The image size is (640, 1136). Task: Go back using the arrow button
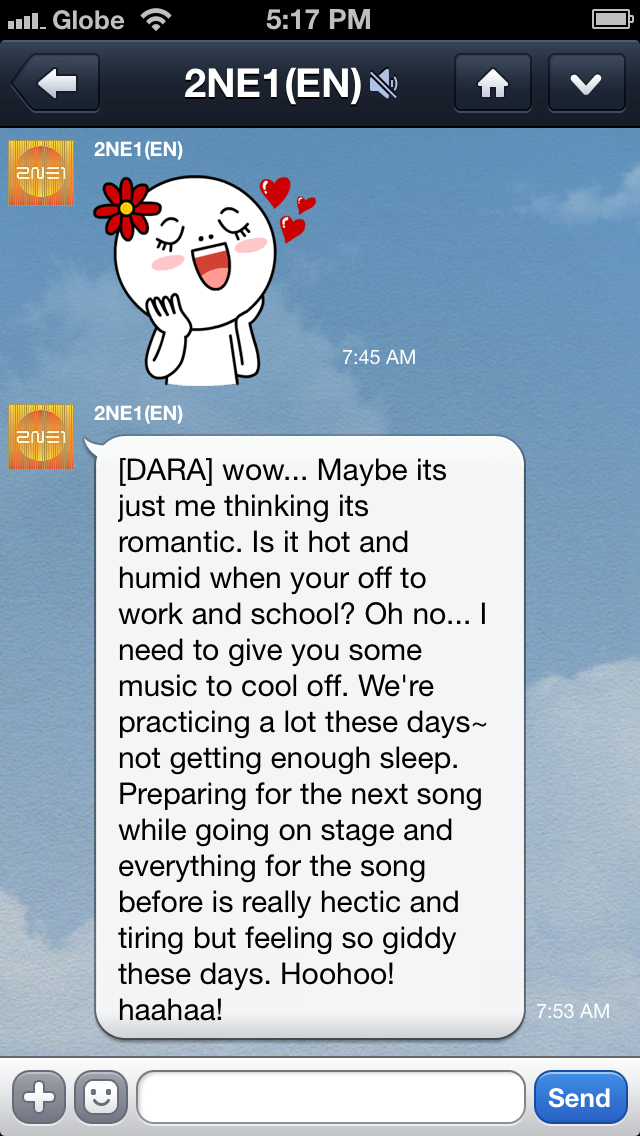click(x=56, y=83)
